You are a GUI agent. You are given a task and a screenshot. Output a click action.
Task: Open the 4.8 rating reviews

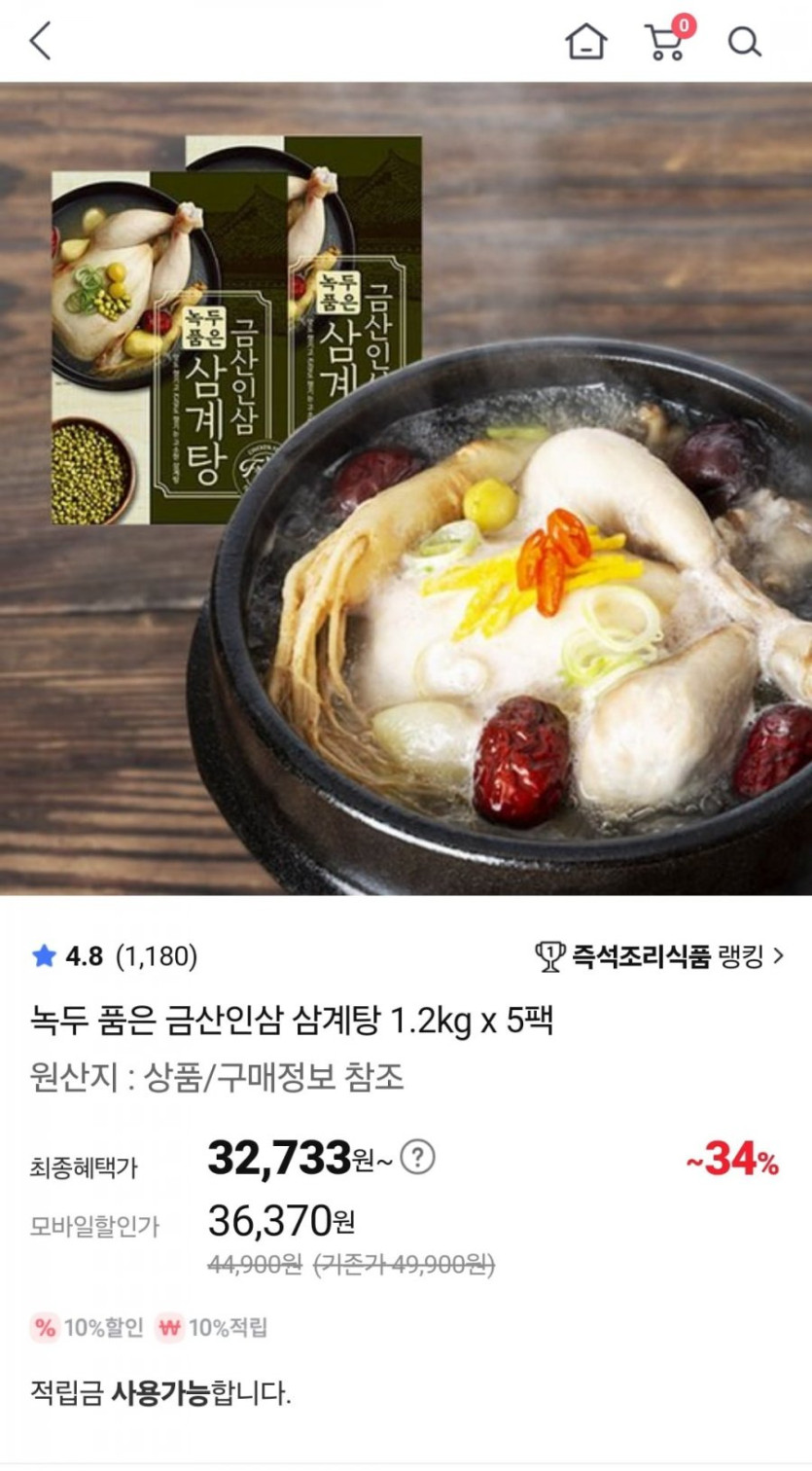[115, 956]
